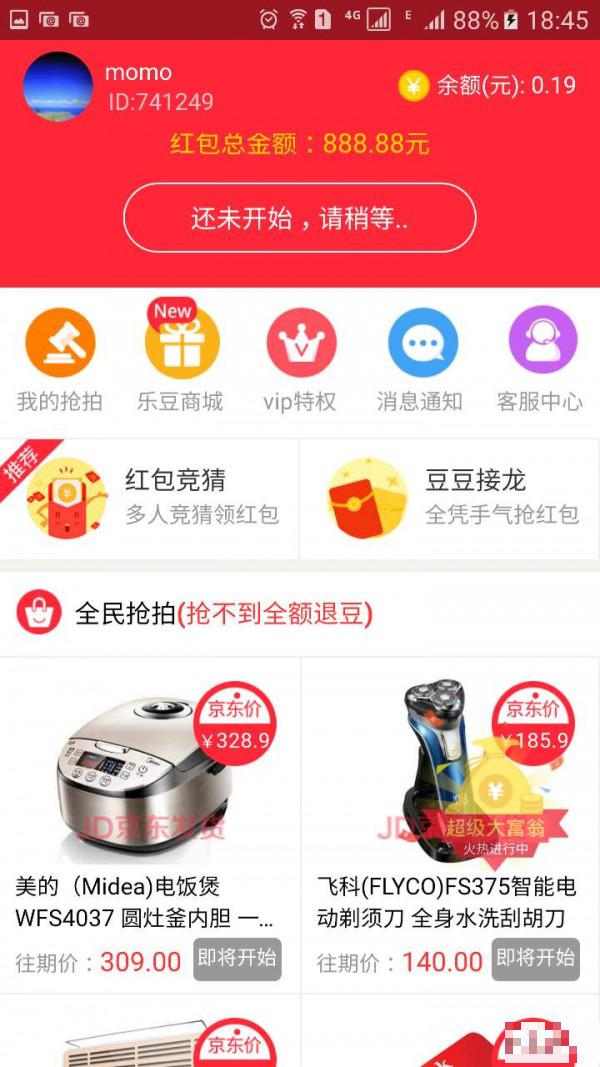
Task: Open the momo profile avatar
Action: pyautogui.click(x=58, y=86)
